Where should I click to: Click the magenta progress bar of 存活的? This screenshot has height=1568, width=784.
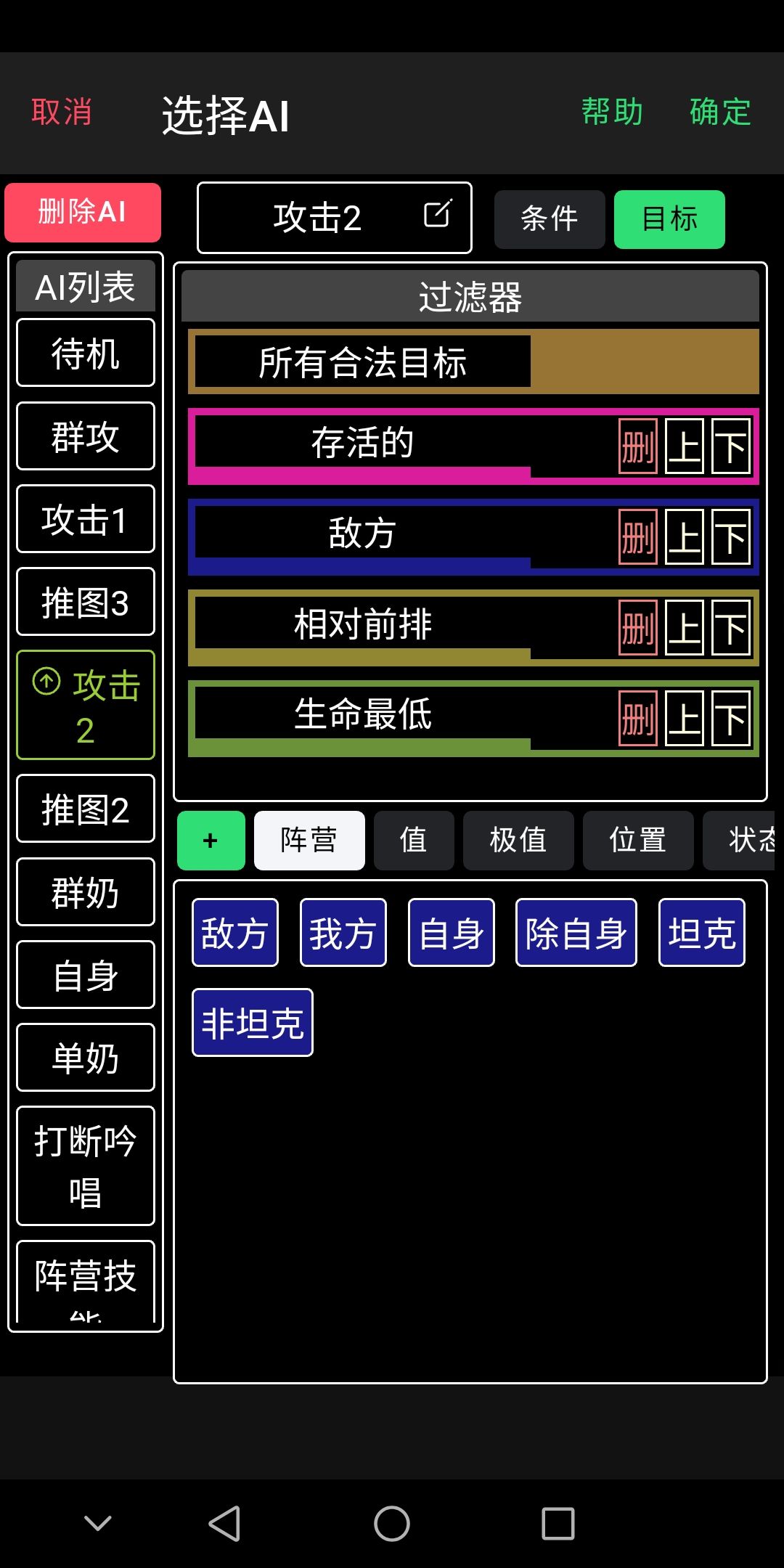coord(359,475)
